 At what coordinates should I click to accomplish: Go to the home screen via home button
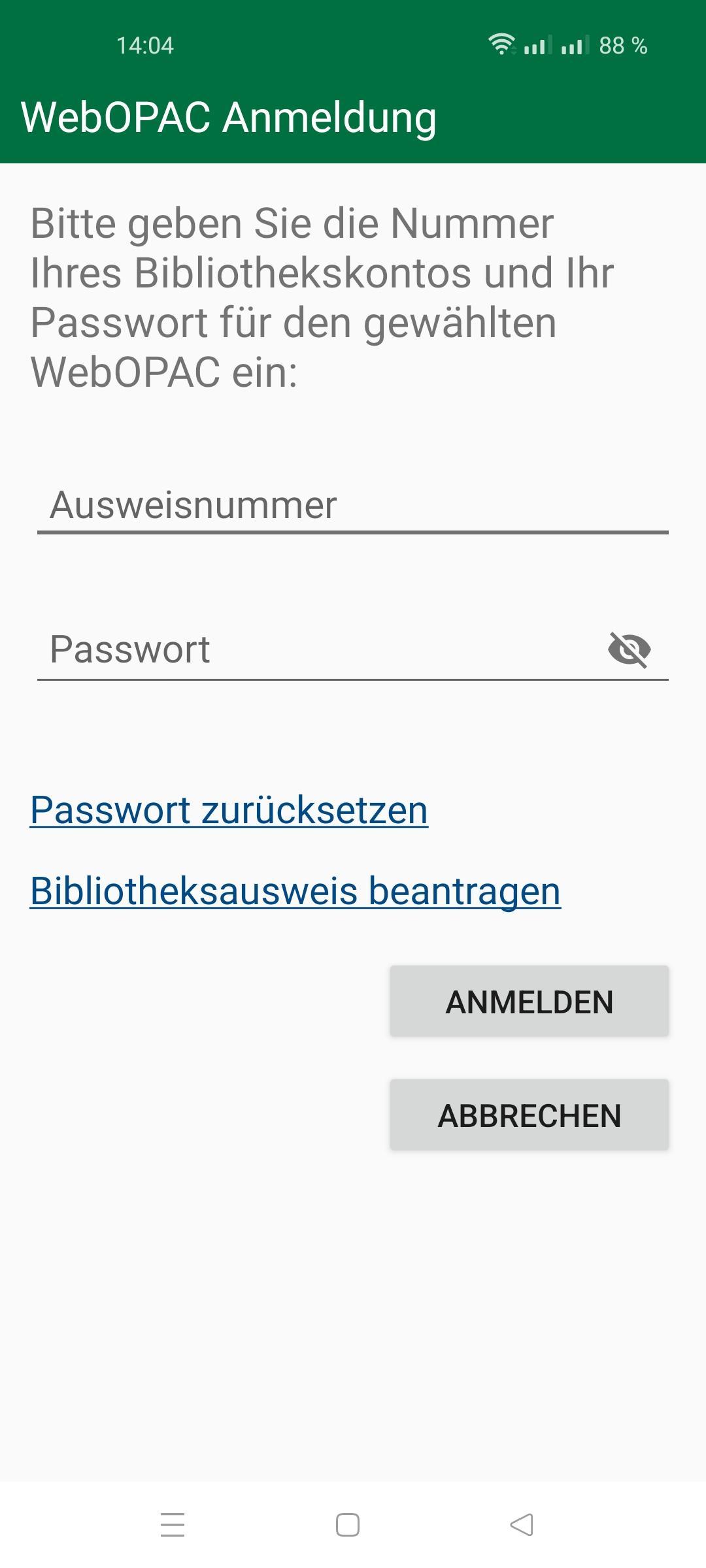348,1525
